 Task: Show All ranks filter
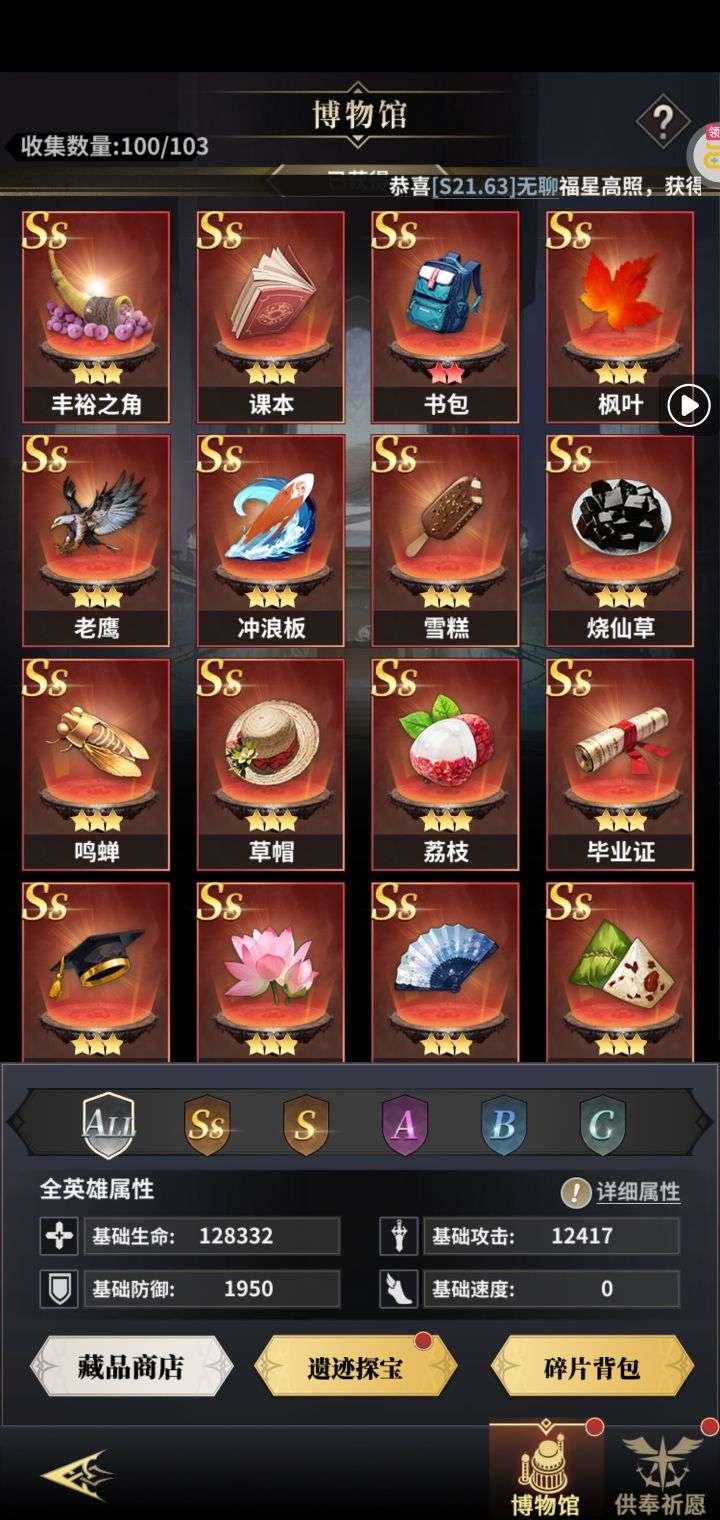pyautogui.click(x=108, y=1125)
